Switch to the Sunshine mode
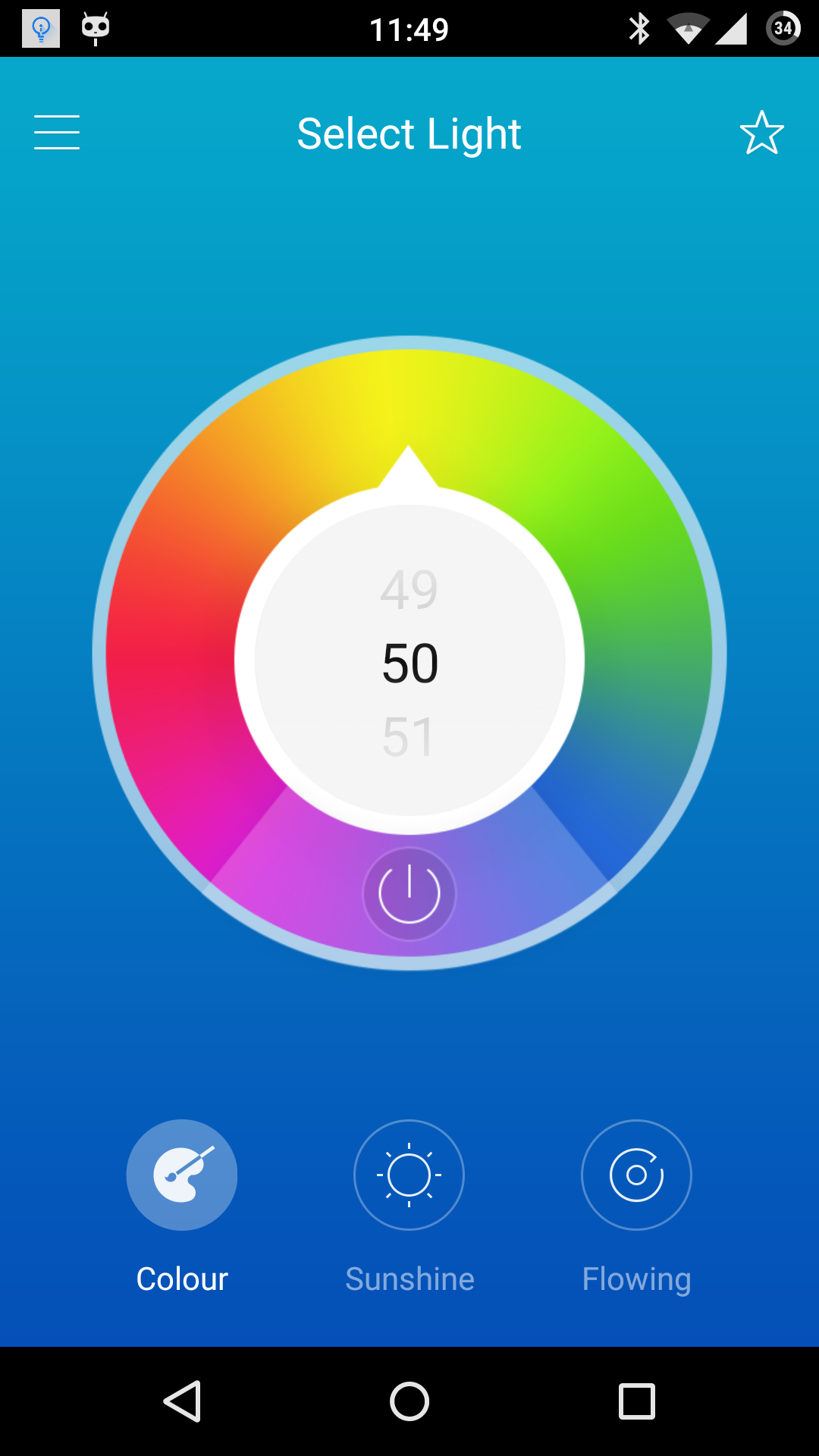This screenshot has width=819, height=1456. coord(409,1175)
